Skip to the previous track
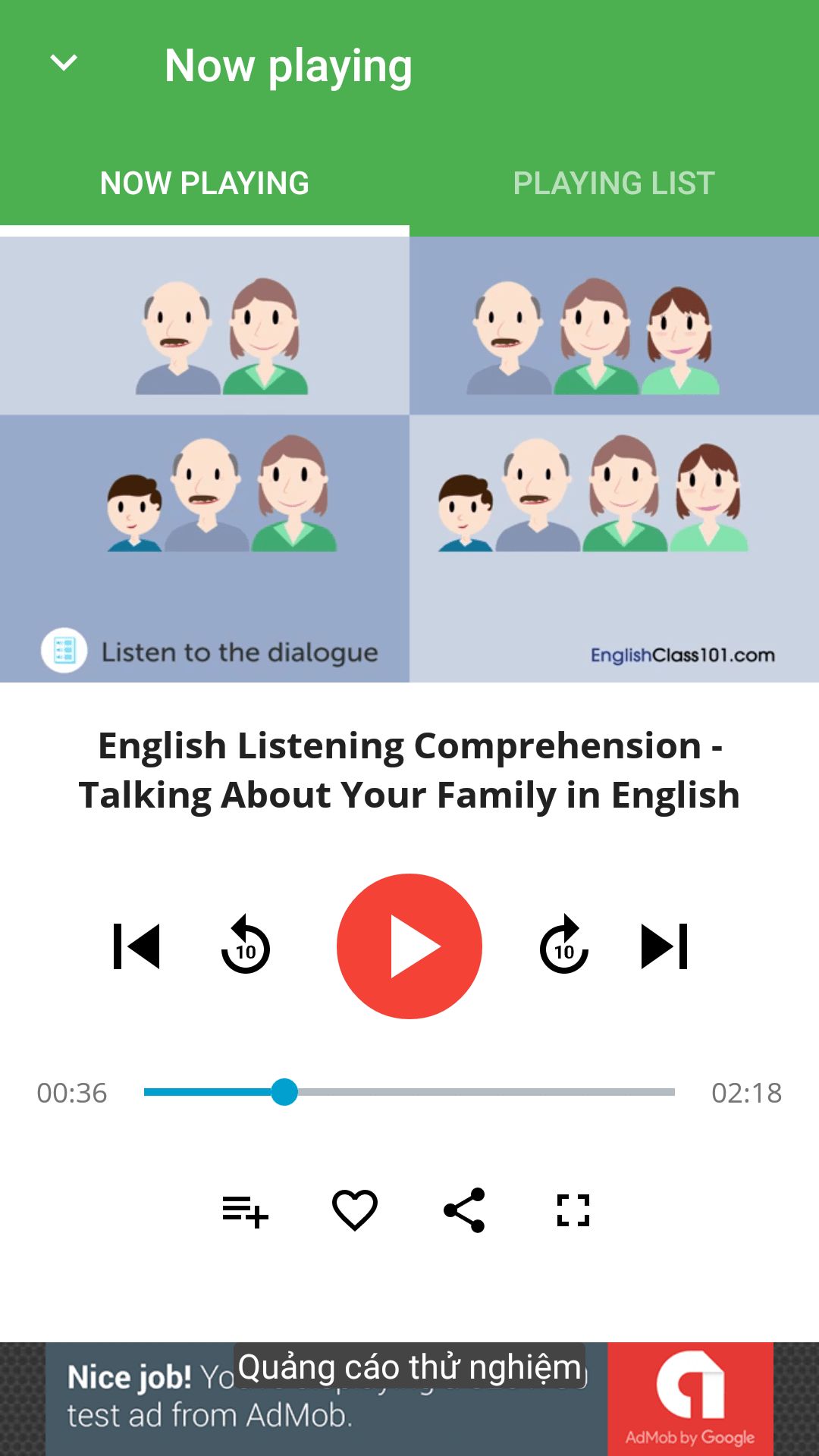The height and width of the screenshot is (1456, 819). [x=136, y=946]
